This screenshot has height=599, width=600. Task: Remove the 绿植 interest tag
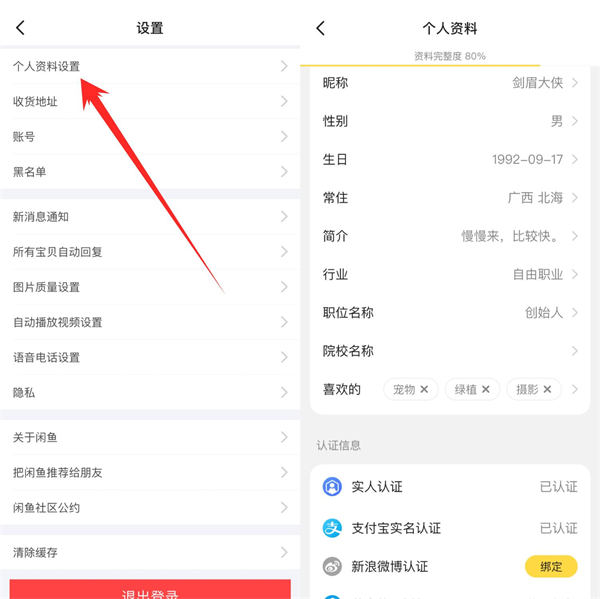[486, 389]
